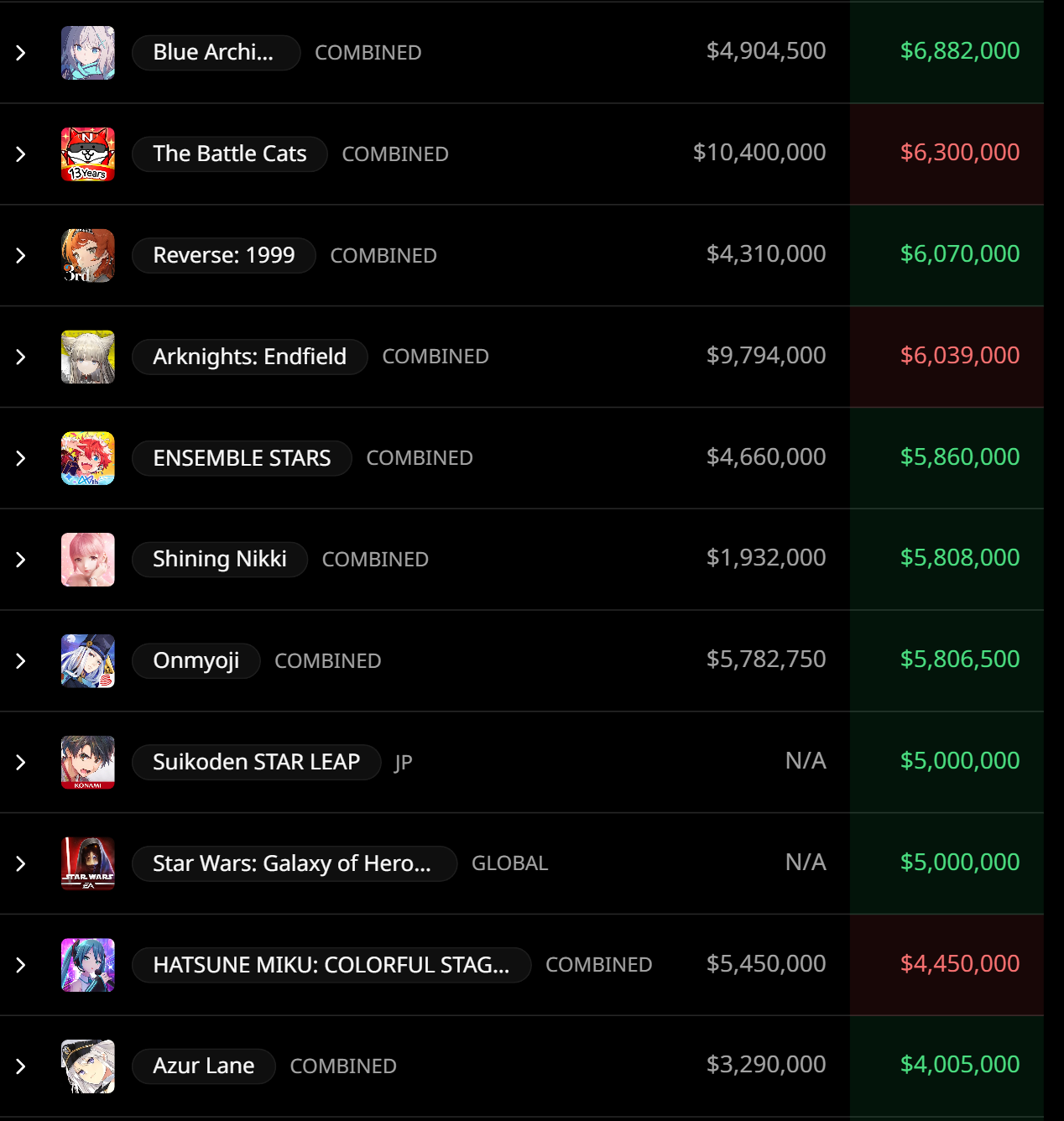The width and height of the screenshot is (1064, 1121).
Task: Tap the ENSEMBLE STARS name chip
Action: (x=242, y=458)
